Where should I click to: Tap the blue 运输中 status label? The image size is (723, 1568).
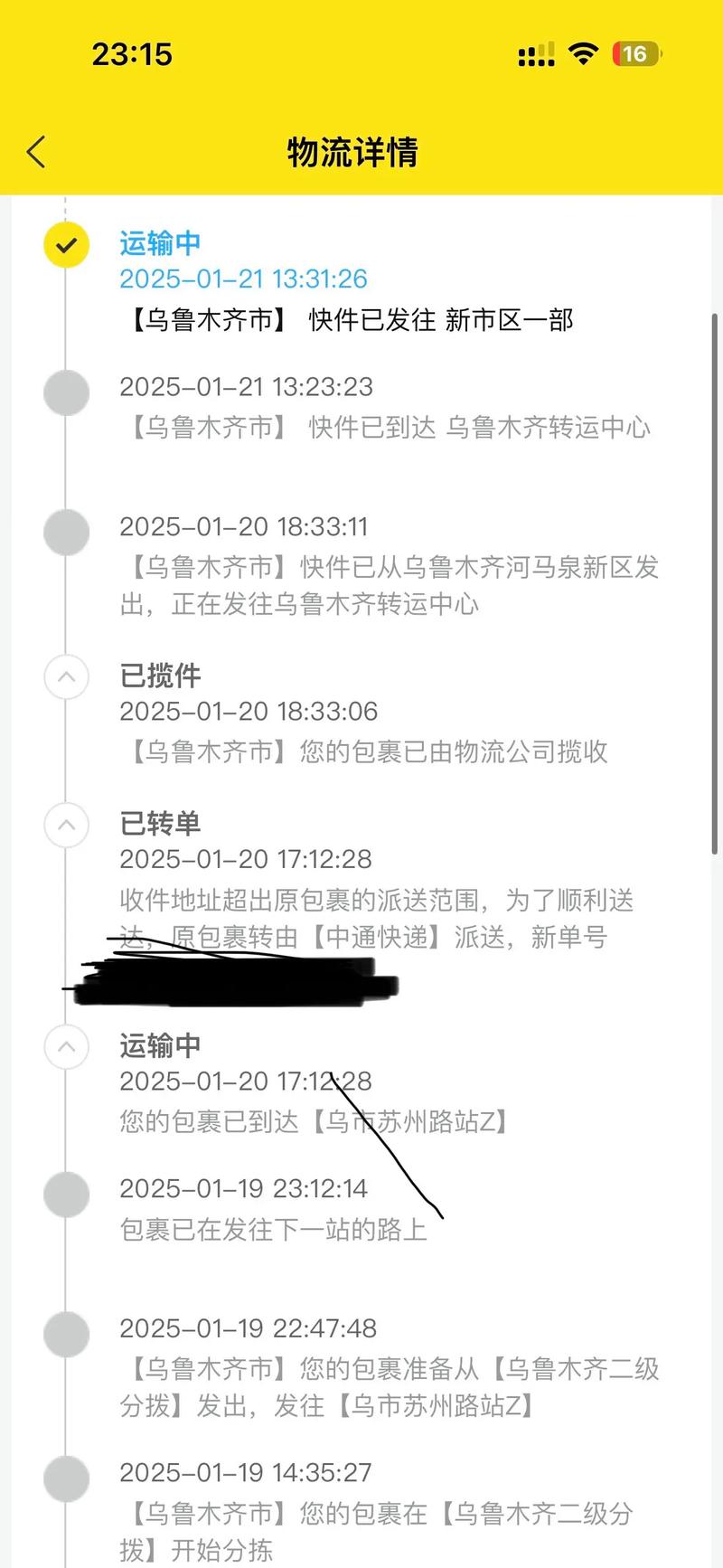click(x=159, y=244)
